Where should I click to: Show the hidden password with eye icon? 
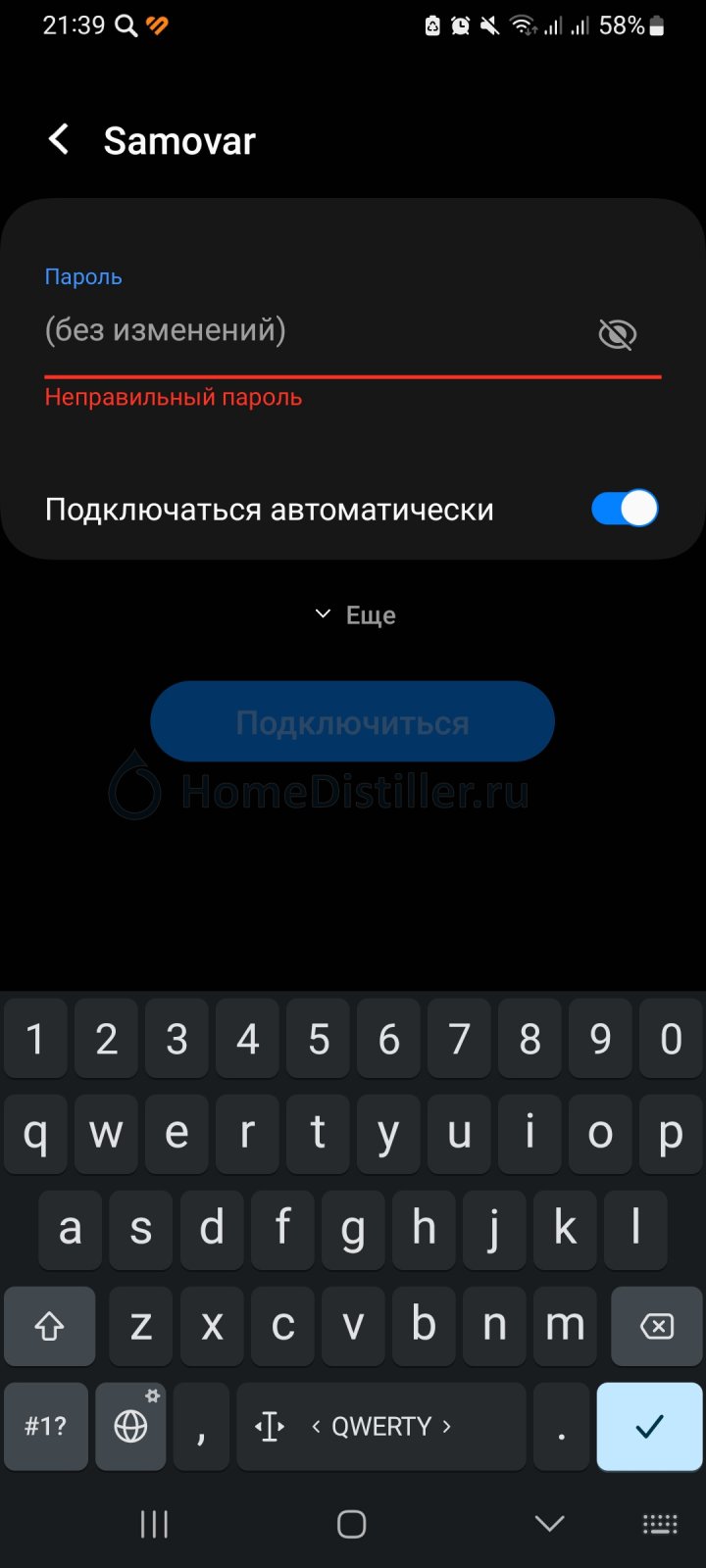[617, 334]
